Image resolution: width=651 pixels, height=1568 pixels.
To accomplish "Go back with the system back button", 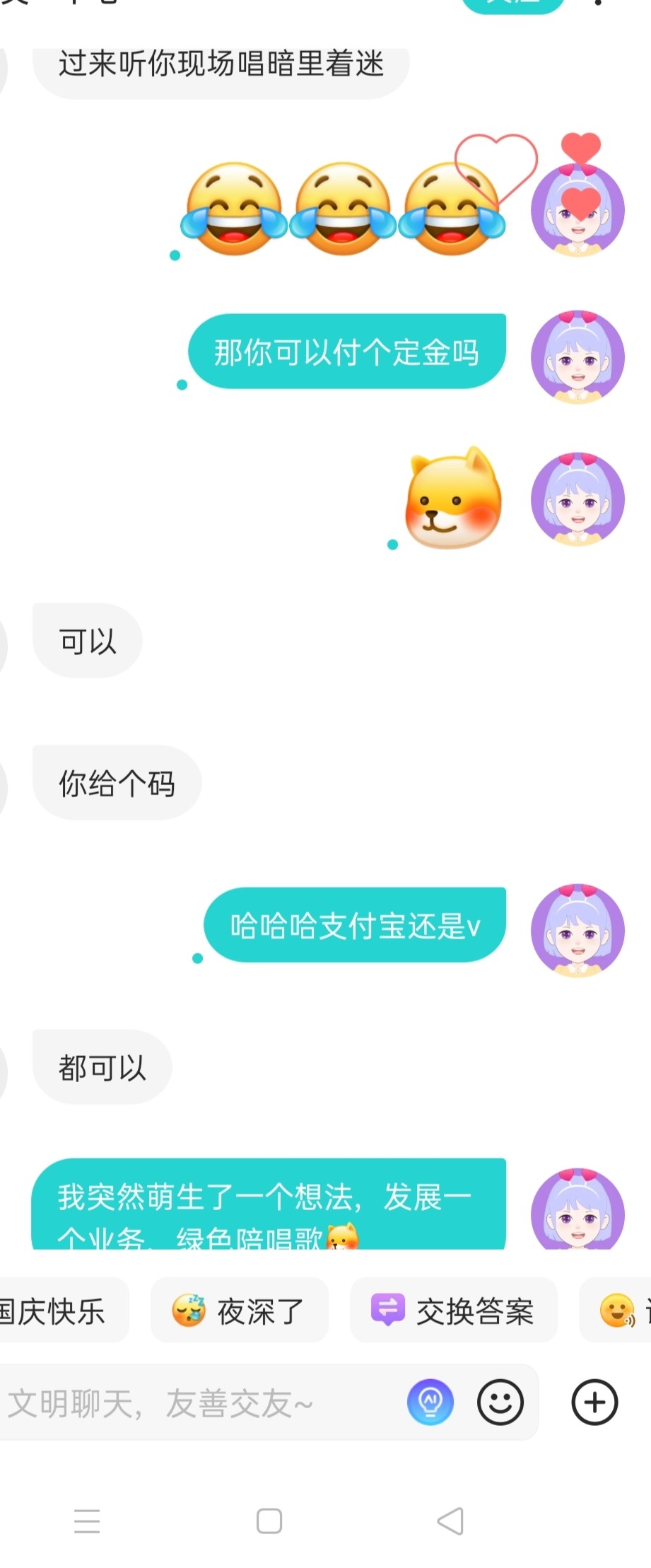I will [x=450, y=1521].
